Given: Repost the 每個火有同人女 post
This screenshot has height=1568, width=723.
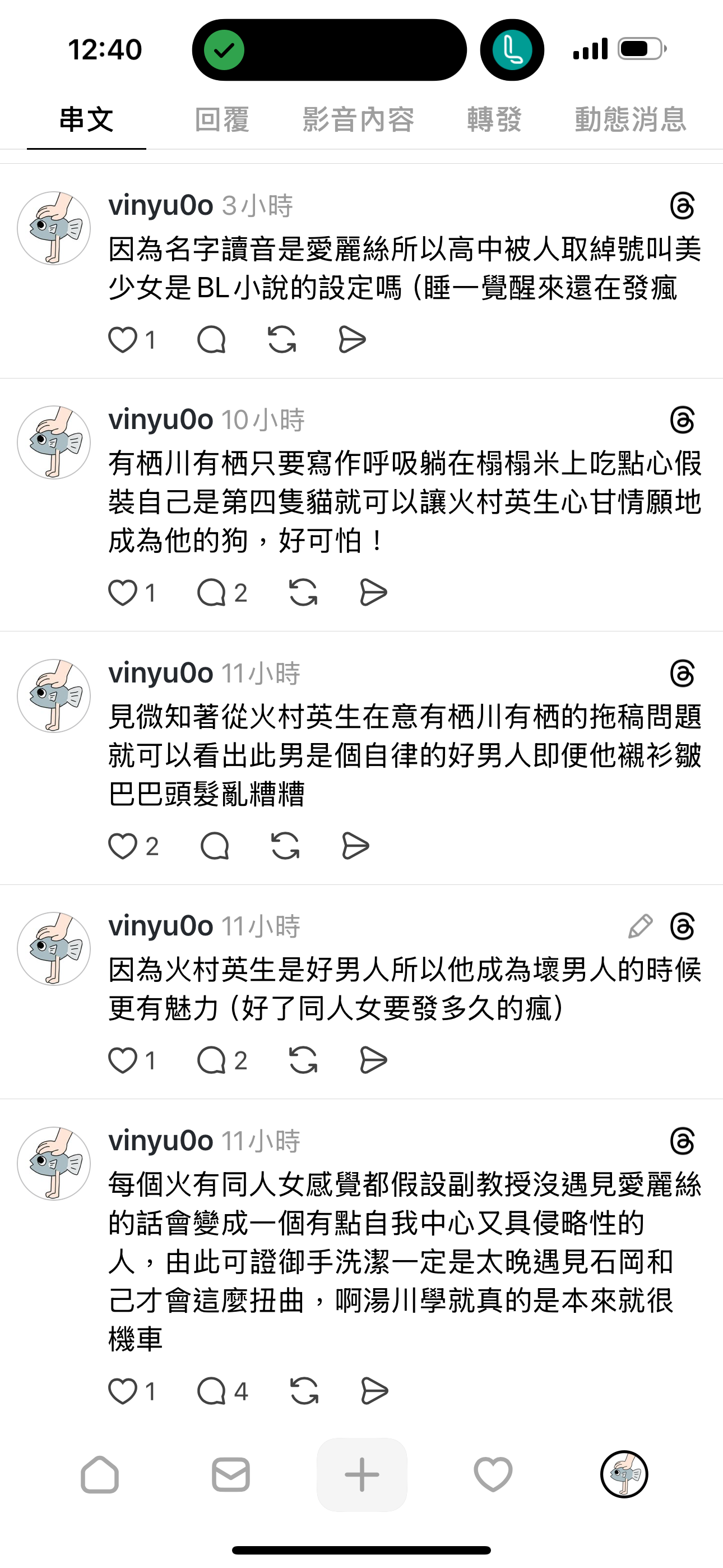Looking at the screenshot, I should coord(304,1391).
